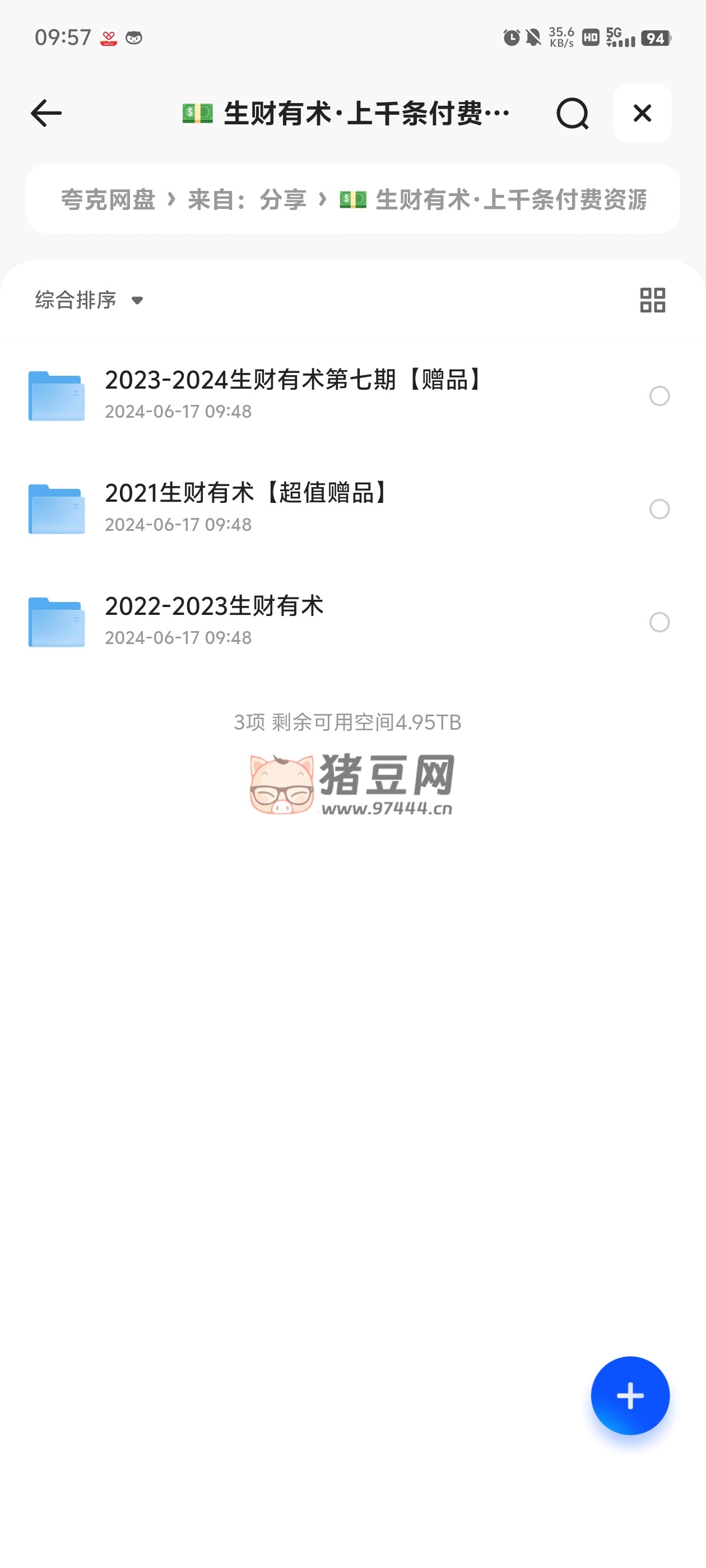The height and width of the screenshot is (1568, 706).
Task: Open search in this shared folder
Action: click(572, 113)
